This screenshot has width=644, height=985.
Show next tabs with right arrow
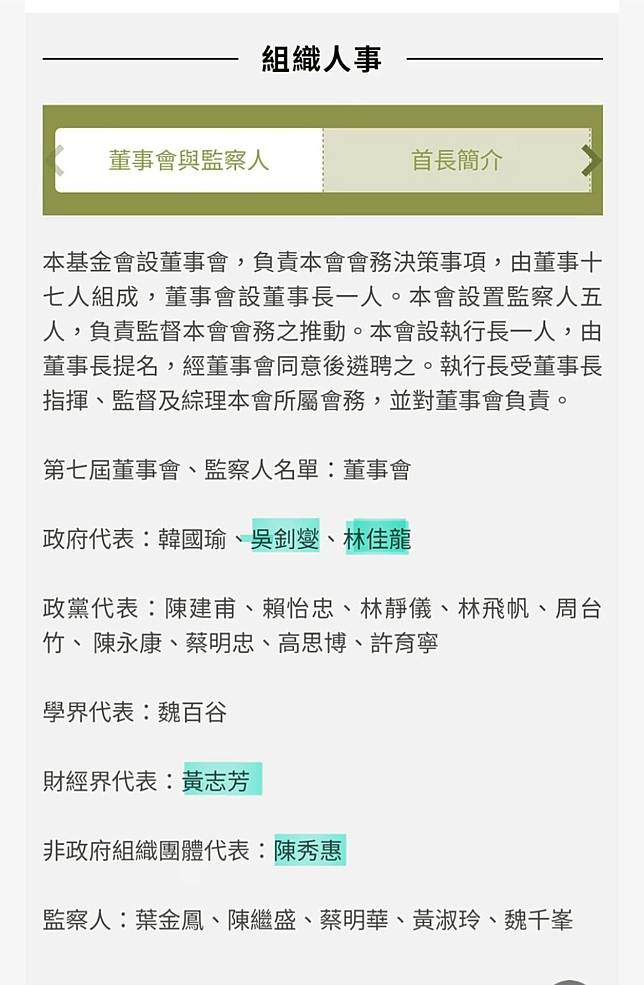pyautogui.click(x=591, y=160)
